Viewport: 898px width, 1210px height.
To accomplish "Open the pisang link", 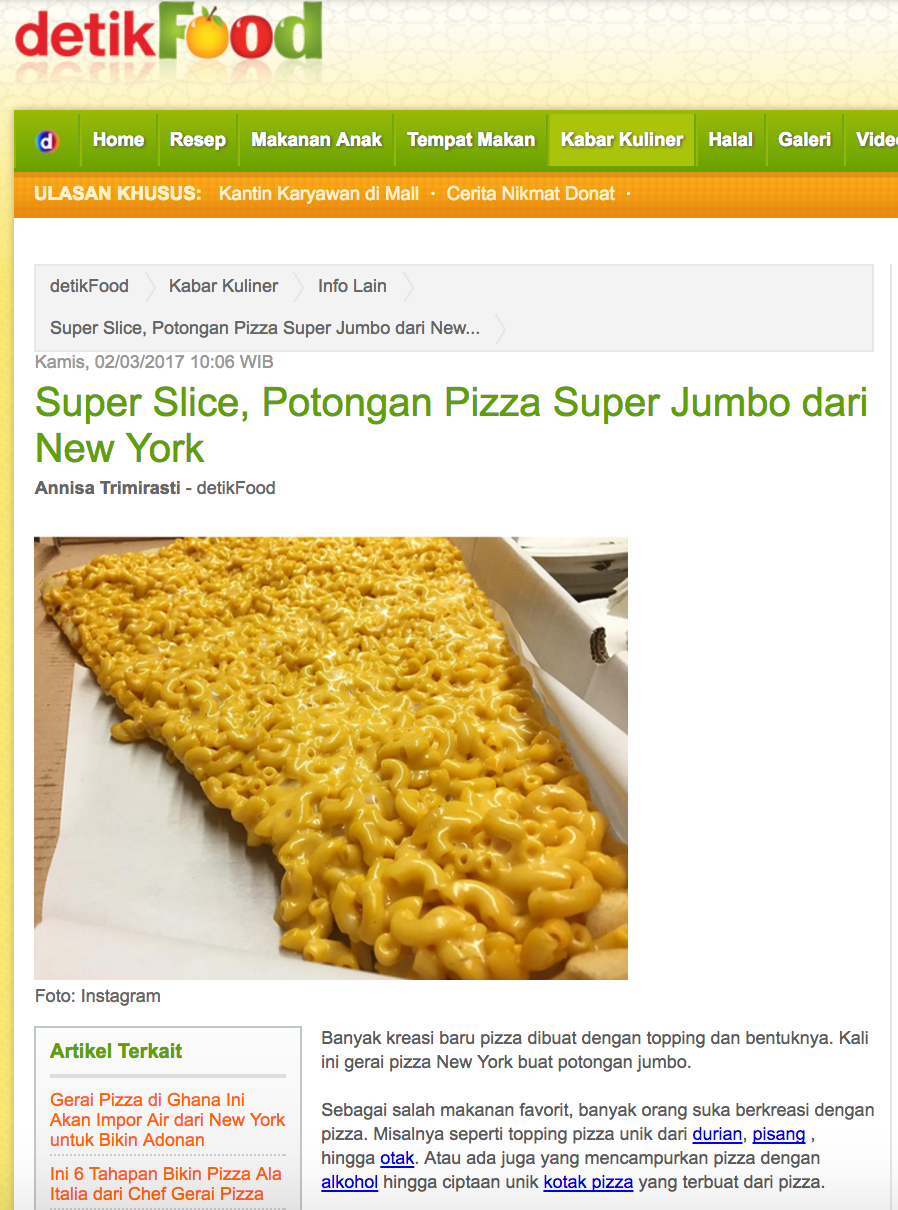I will (x=778, y=1134).
